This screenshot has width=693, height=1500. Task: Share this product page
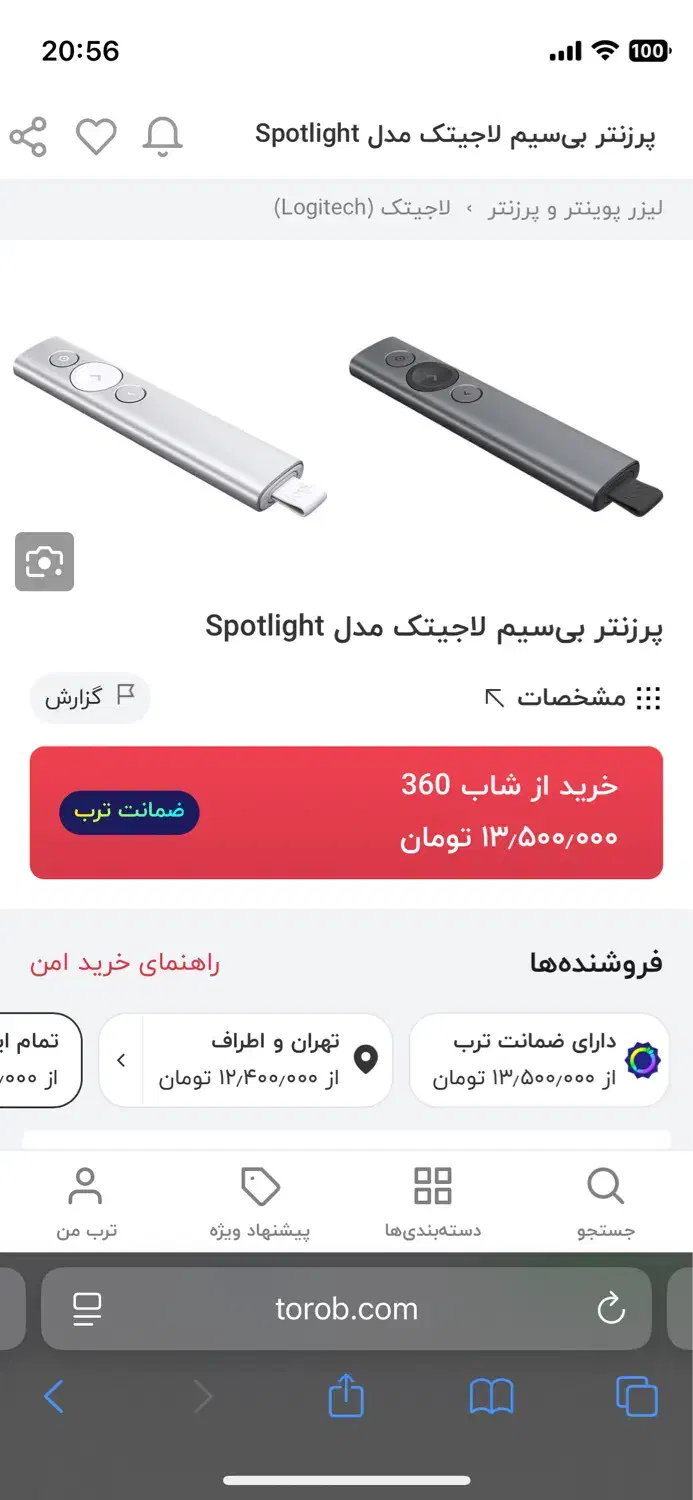(29, 137)
